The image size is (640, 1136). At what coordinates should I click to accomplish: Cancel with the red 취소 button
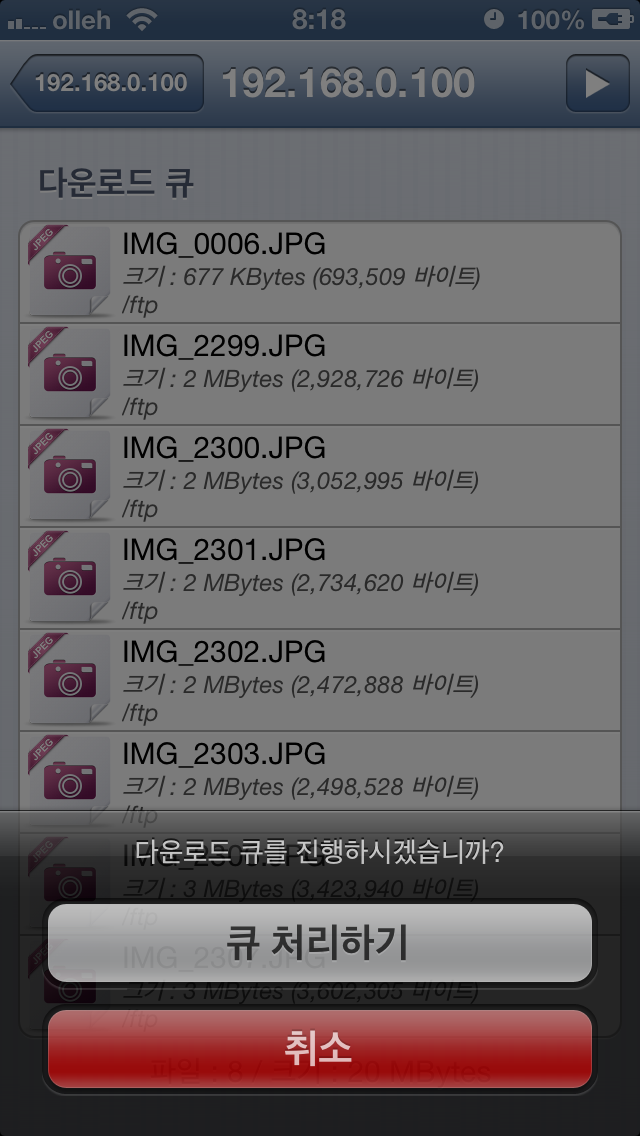click(319, 1048)
